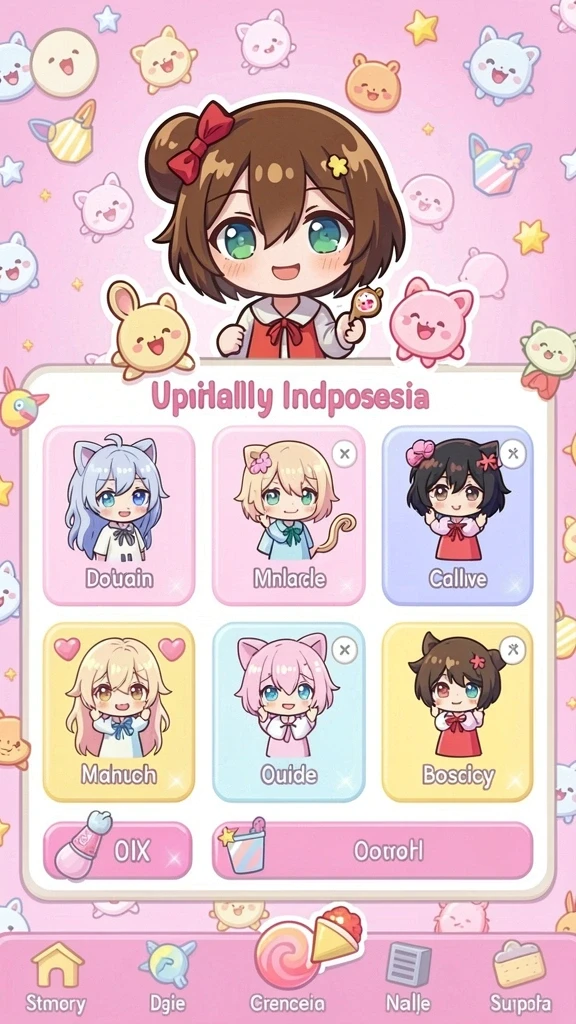
Task: Open the Mahuch character card
Action: coord(119,712)
